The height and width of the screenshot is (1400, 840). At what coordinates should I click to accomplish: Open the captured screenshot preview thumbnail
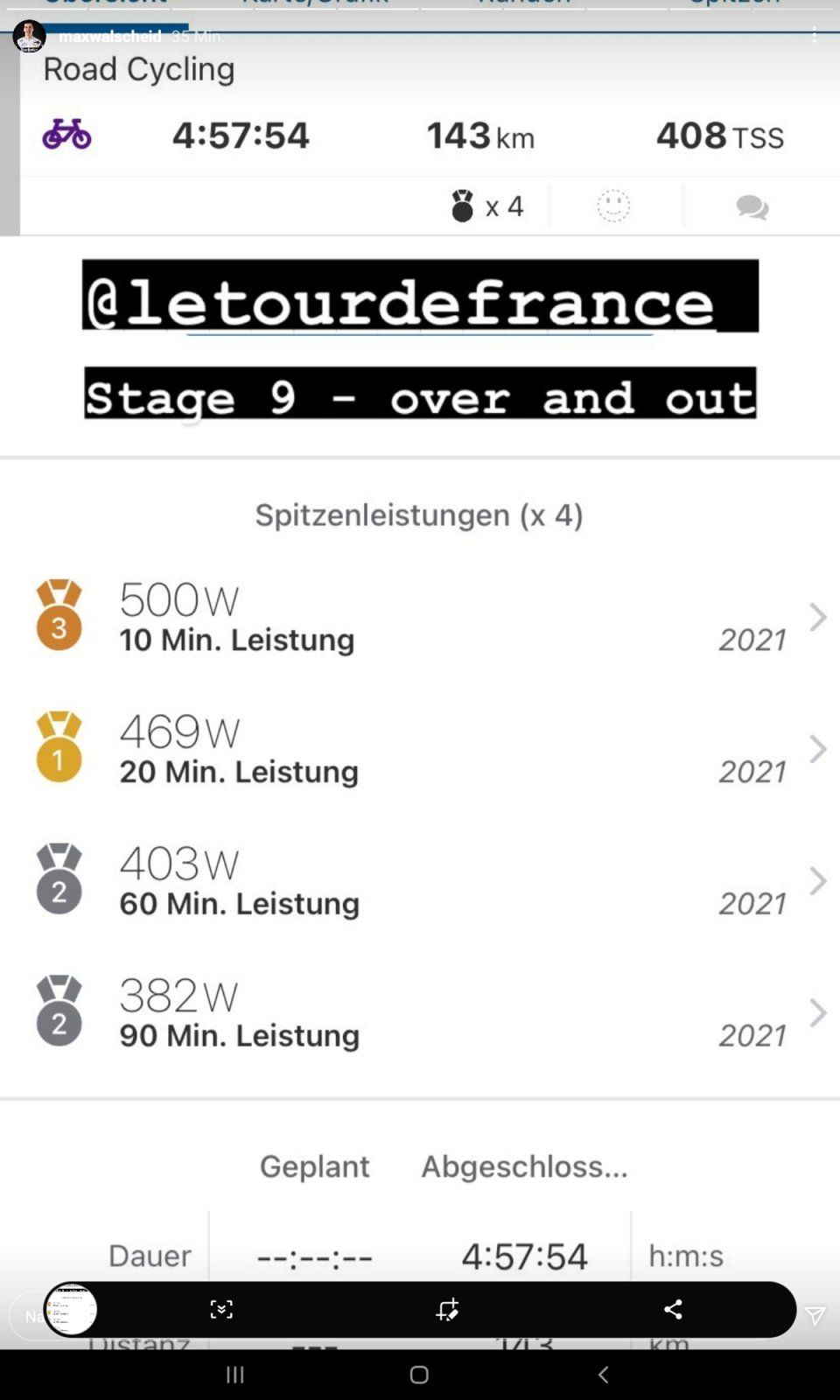click(71, 1309)
